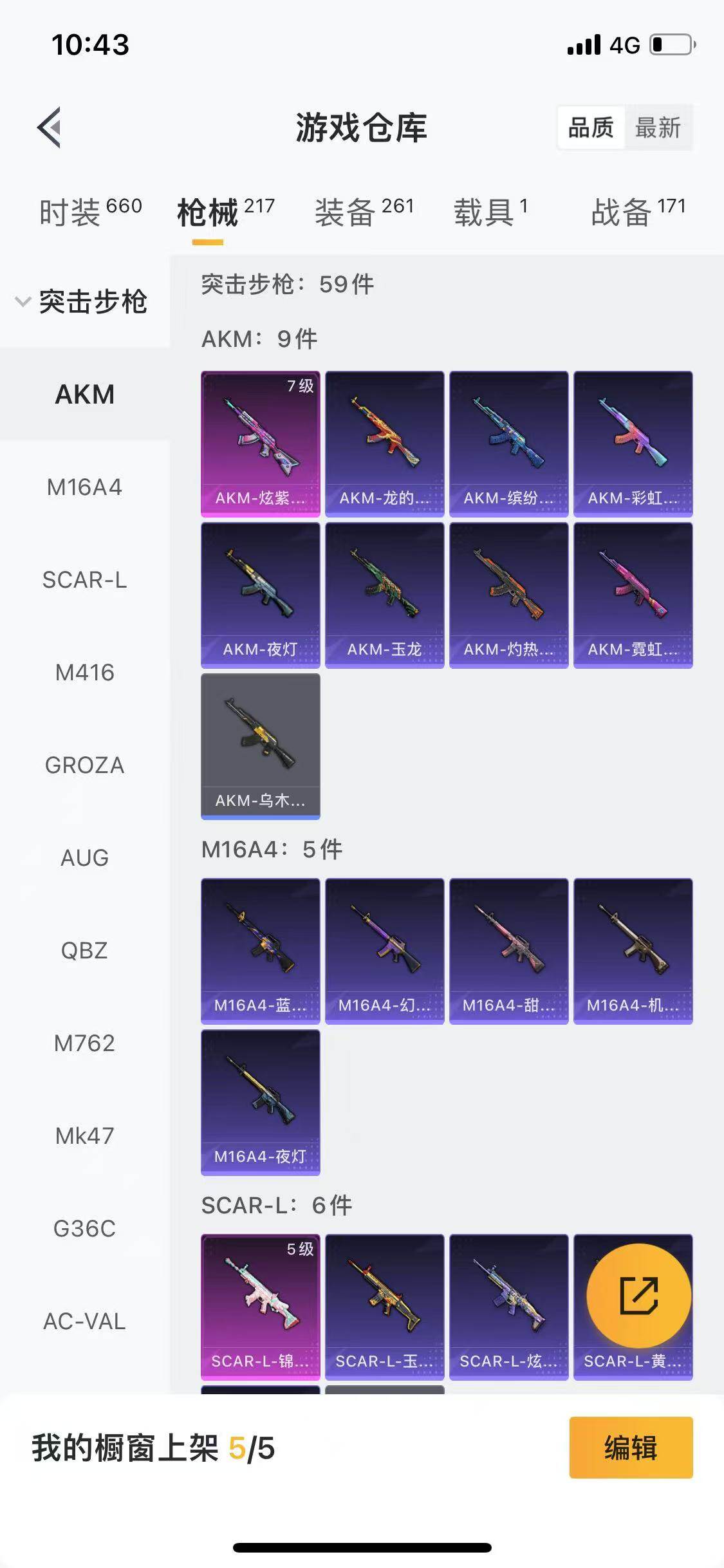Viewport: 724px width, 1568px height.
Task: Open the M16A4-夜灯 skin card
Action: (260, 1102)
